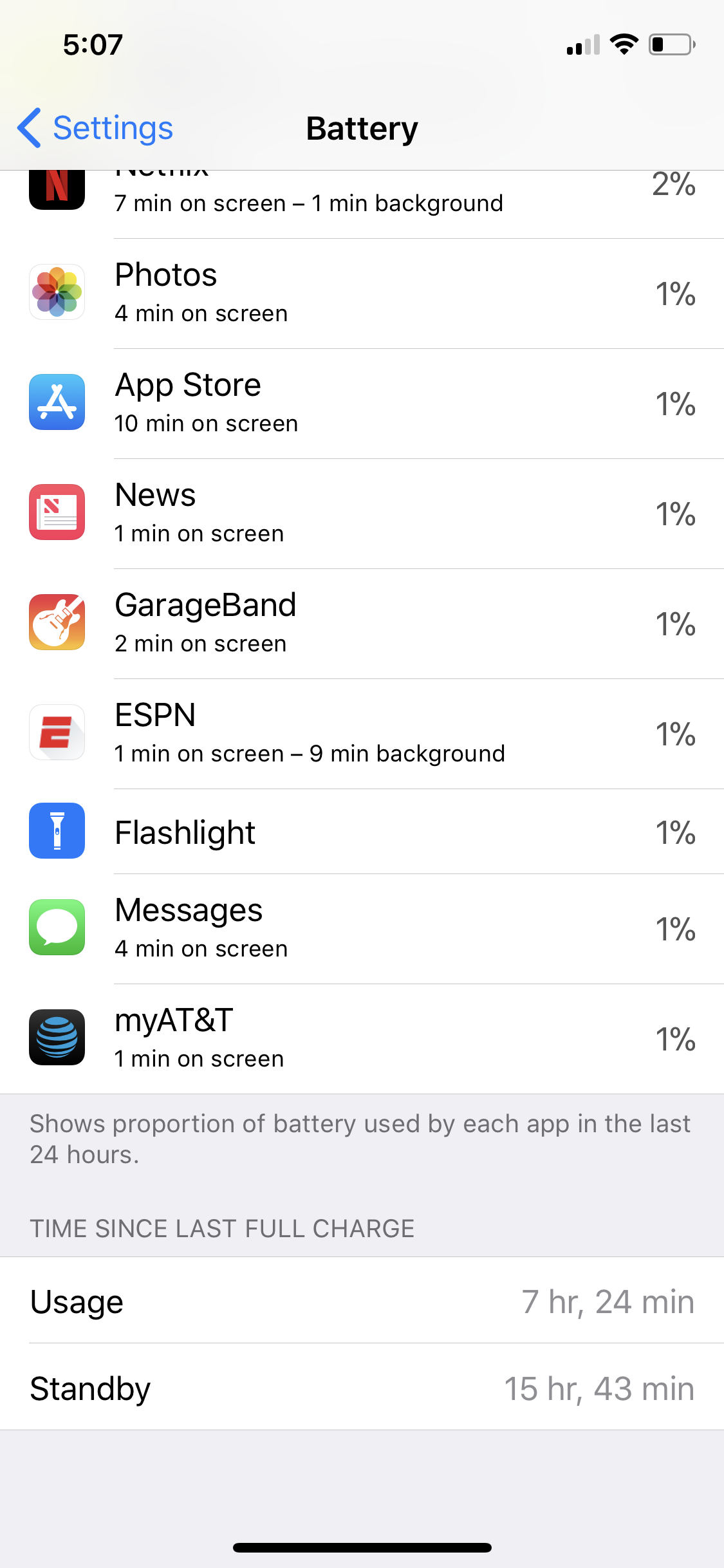The width and height of the screenshot is (724, 1568).
Task: Go back to Settings
Action: tap(97, 128)
